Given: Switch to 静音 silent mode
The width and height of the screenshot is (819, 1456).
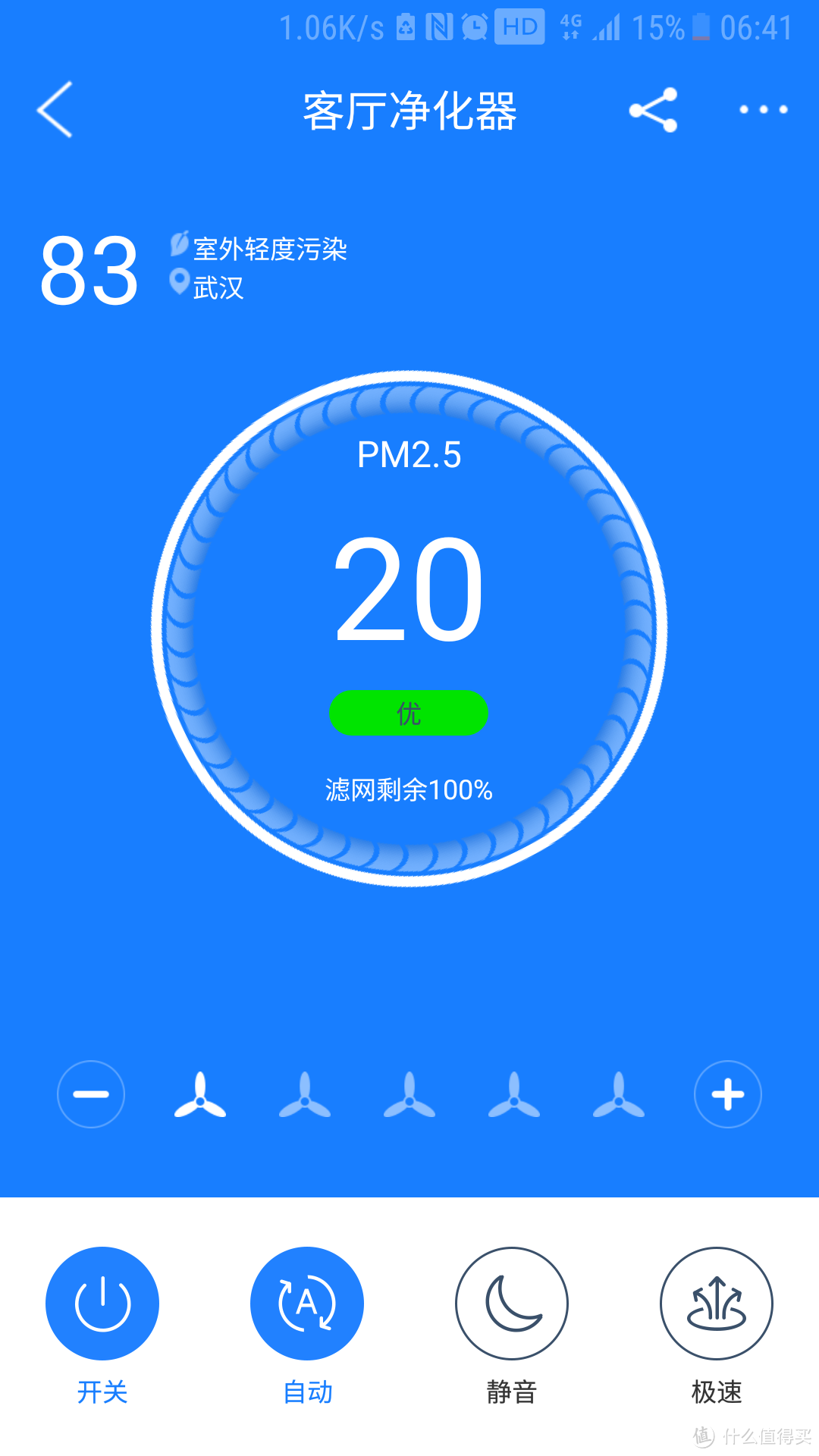Looking at the screenshot, I should [512, 1304].
